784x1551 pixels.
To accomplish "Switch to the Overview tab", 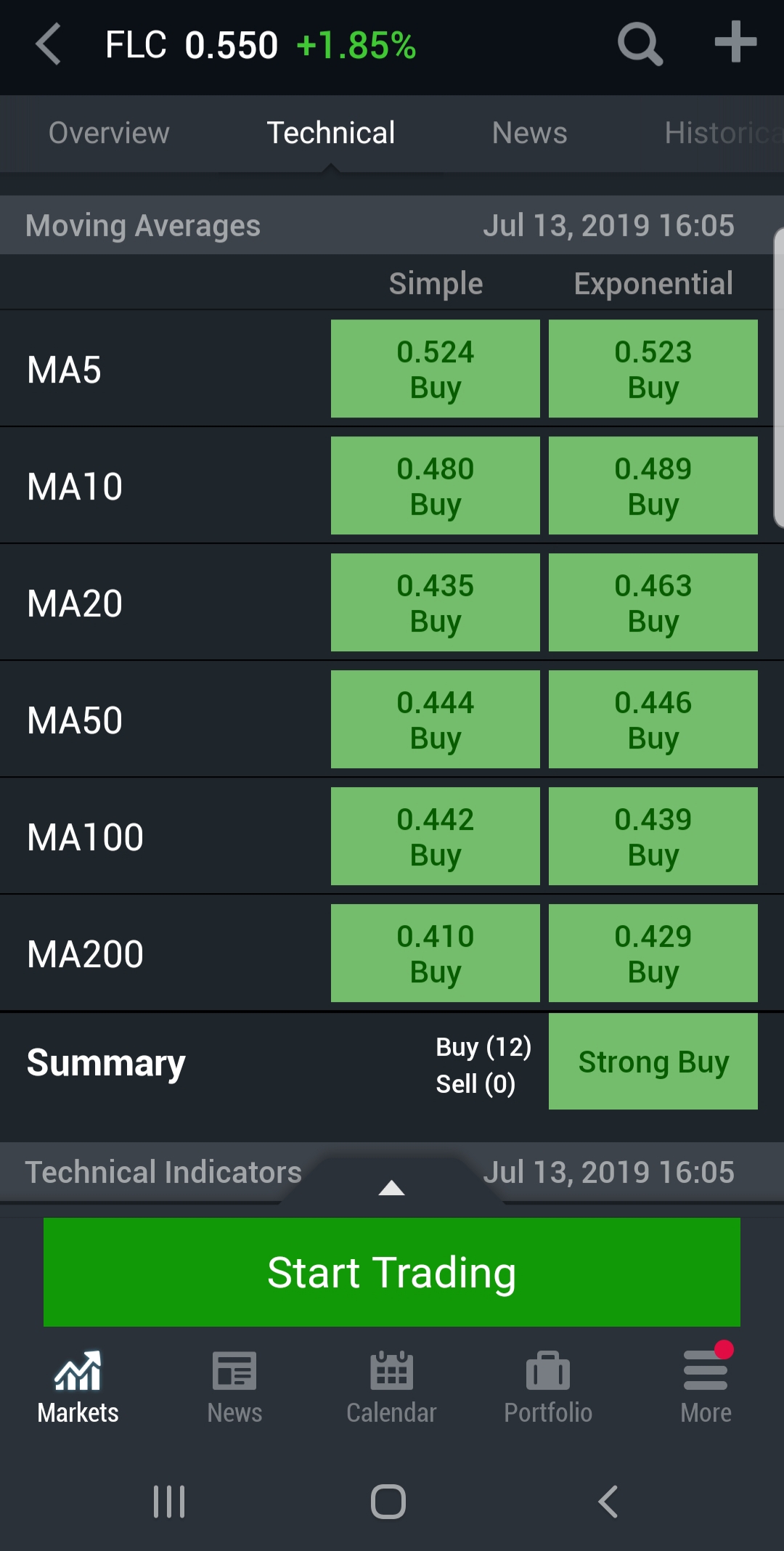I will (109, 133).
